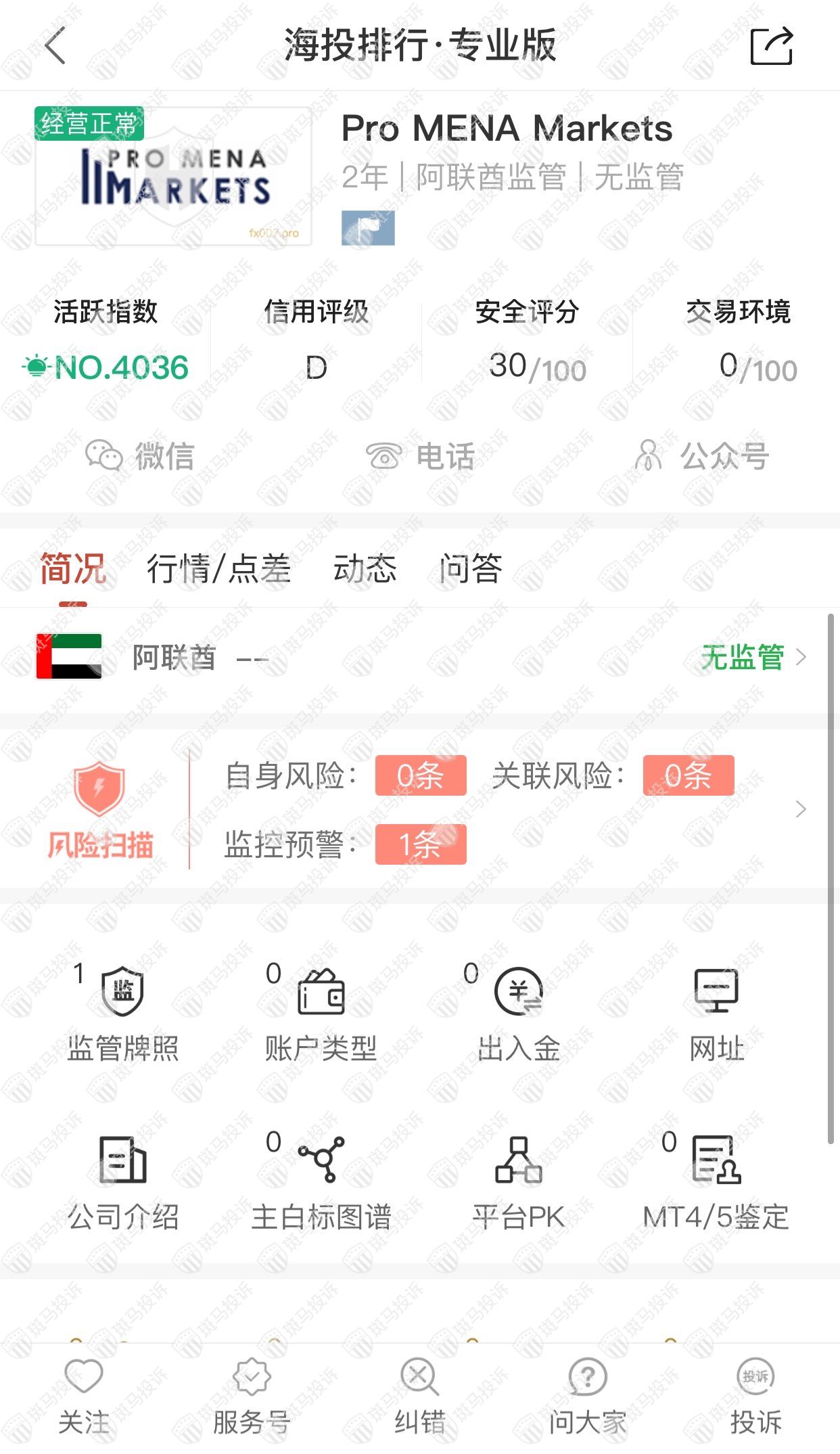
Task: Open the 公众号 contact option
Action: (x=701, y=456)
